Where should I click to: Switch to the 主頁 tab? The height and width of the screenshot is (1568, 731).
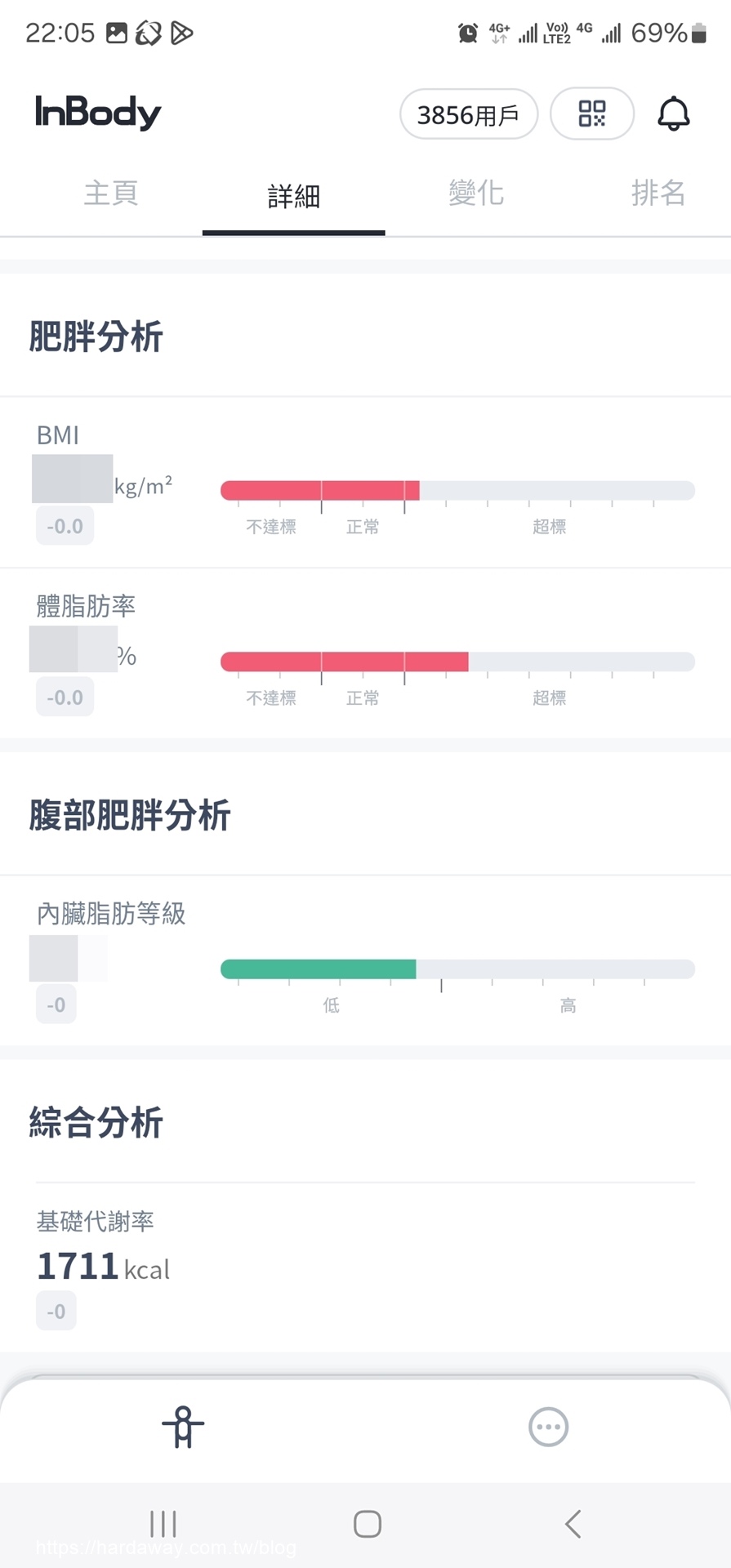point(111,194)
